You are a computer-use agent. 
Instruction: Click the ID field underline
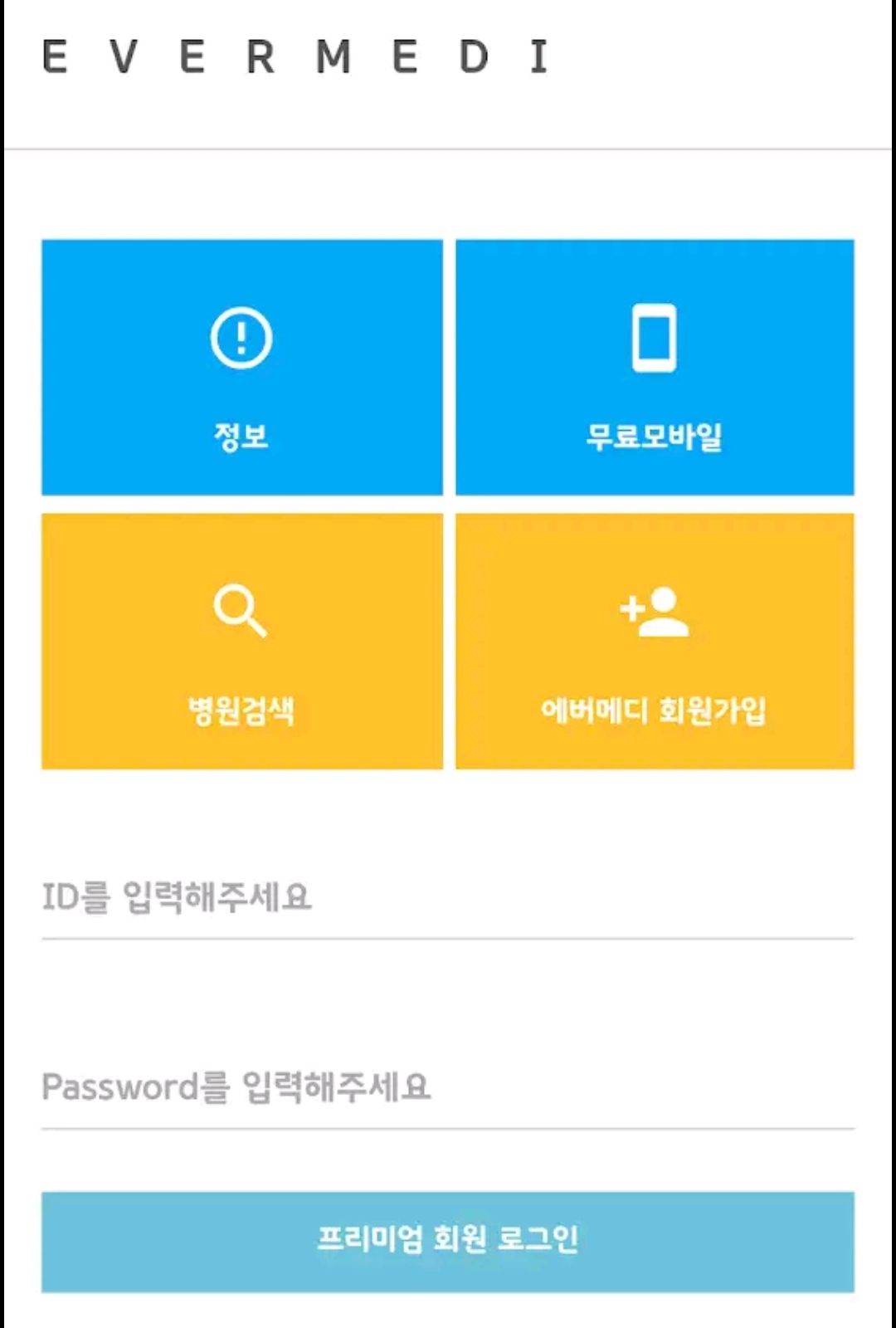click(x=446, y=939)
